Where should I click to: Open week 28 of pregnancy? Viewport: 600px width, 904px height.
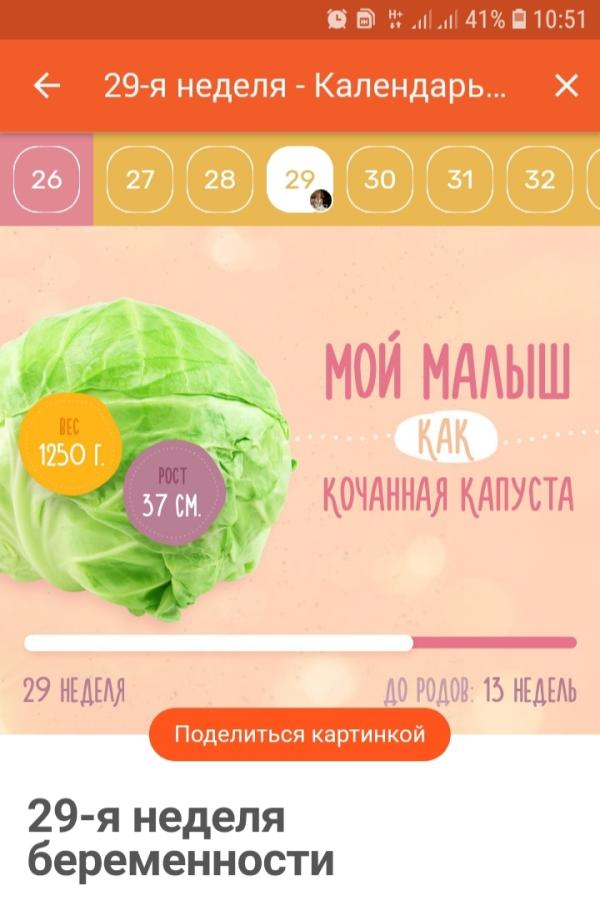click(220, 179)
